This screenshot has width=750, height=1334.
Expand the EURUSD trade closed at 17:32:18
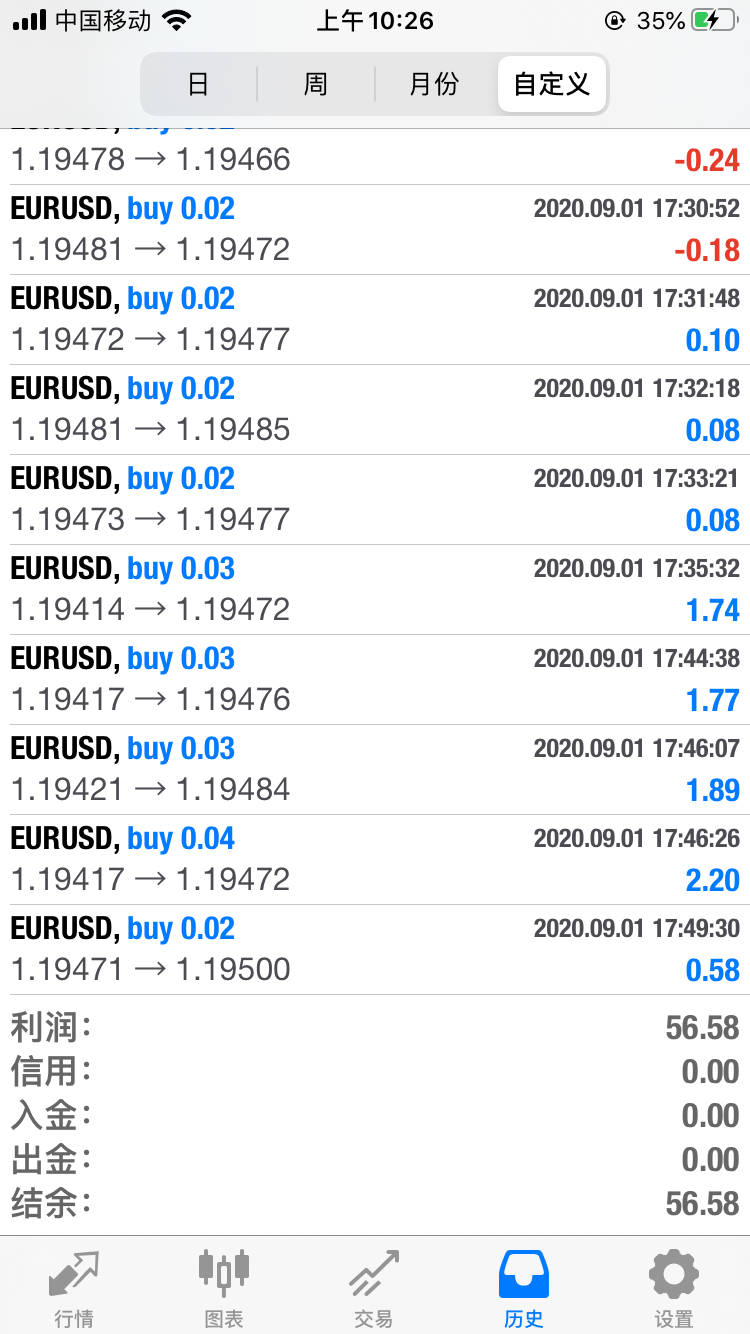[x=375, y=410]
